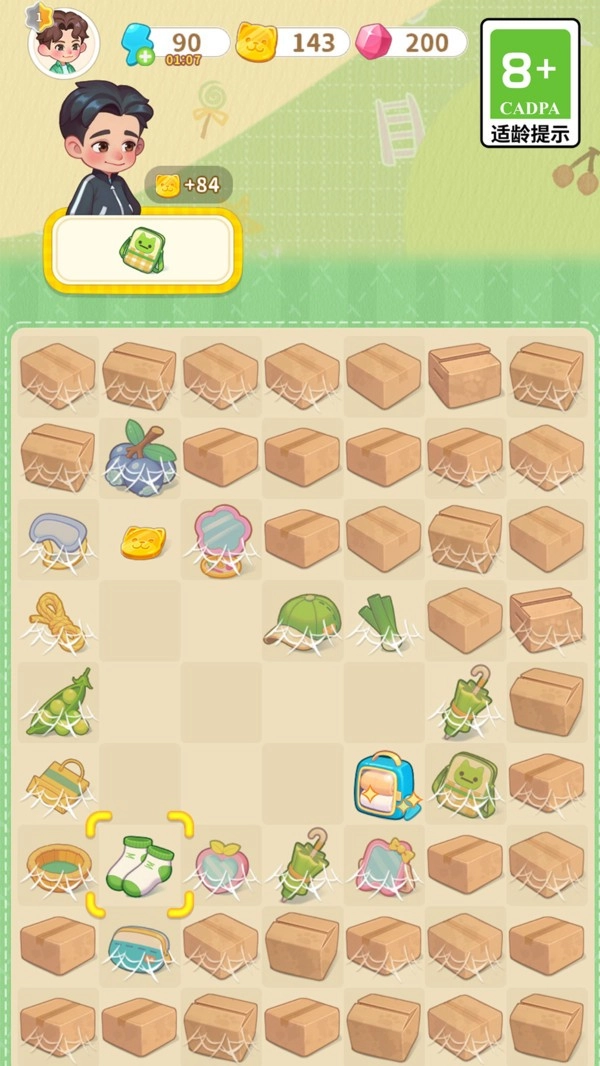Select the pink apple-shaped mirror
Image resolution: width=600 pixels, height=1066 pixels.
pos(221,866)
